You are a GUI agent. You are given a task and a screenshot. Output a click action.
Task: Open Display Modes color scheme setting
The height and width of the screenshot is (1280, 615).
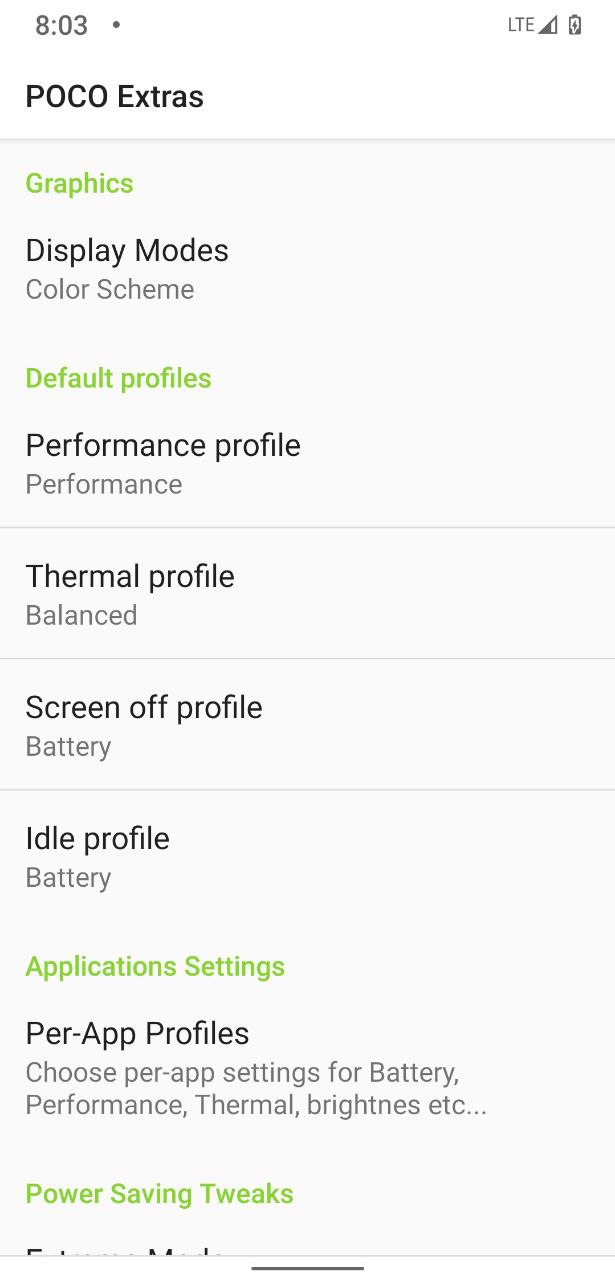point(307,269)
